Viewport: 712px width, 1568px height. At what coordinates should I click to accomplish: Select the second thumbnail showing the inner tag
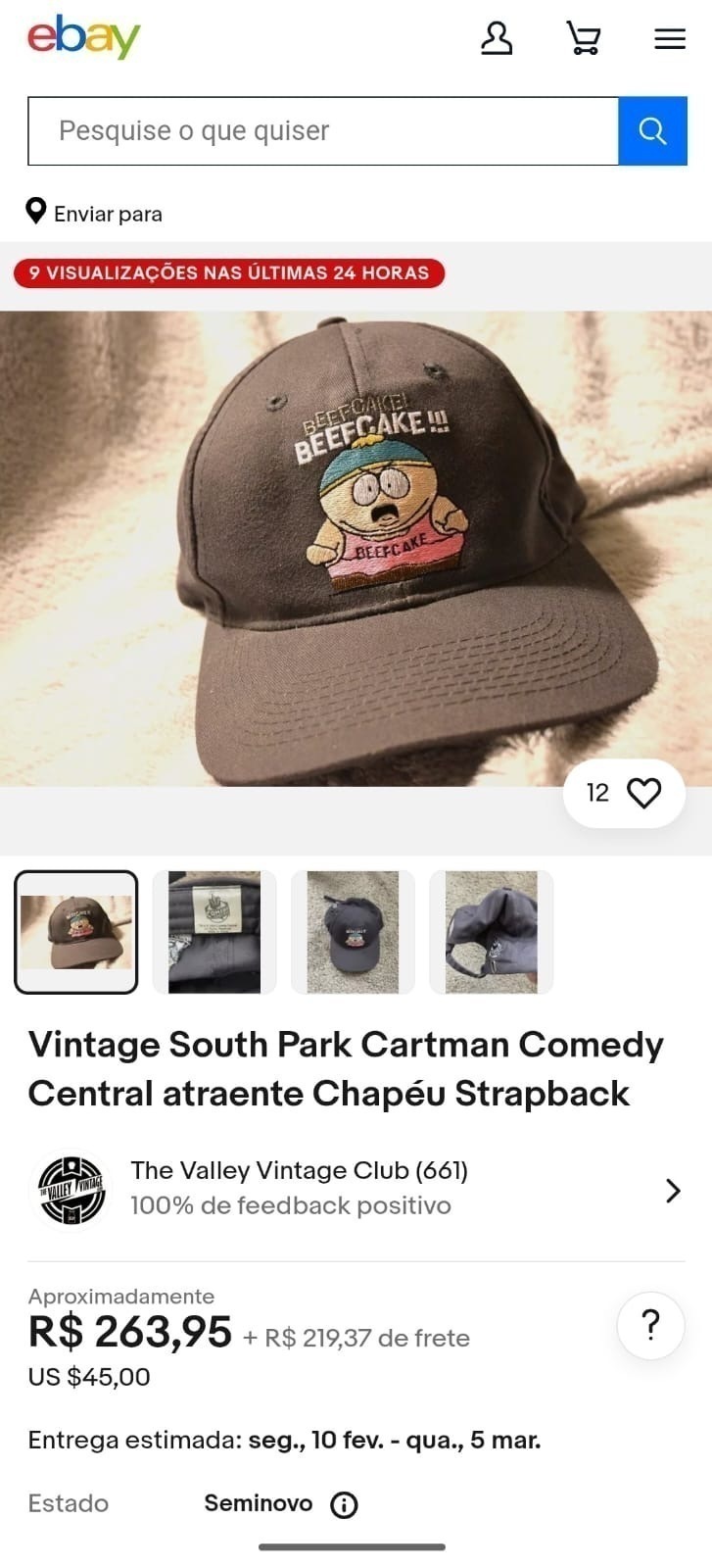pos(214,932)
